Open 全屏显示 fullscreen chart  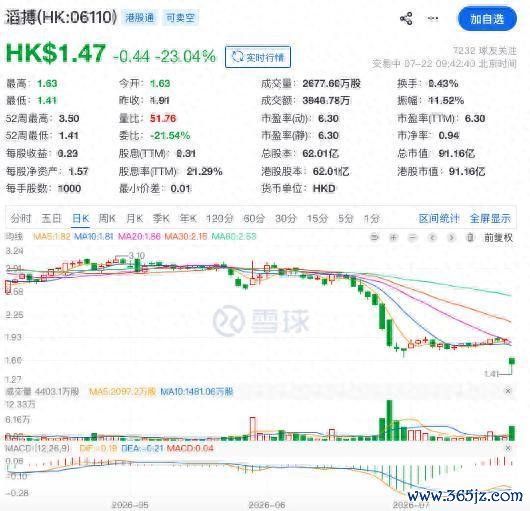(490, 218)
